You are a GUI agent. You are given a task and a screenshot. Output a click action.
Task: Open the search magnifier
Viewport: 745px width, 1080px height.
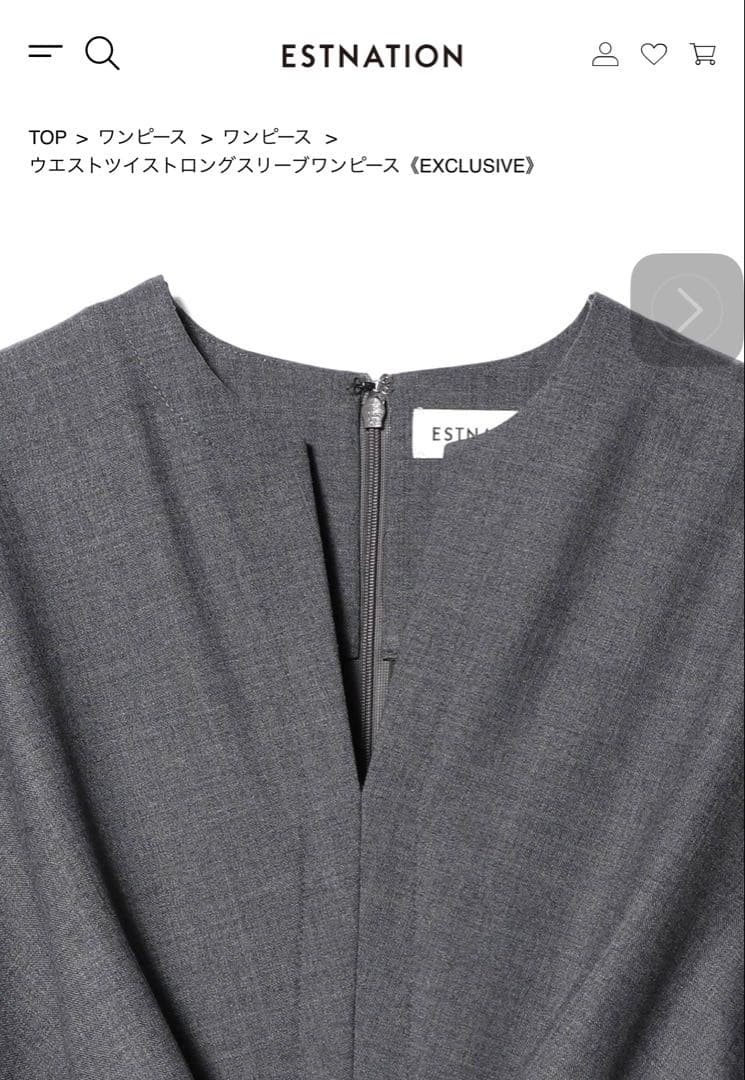tap(102, 53)
